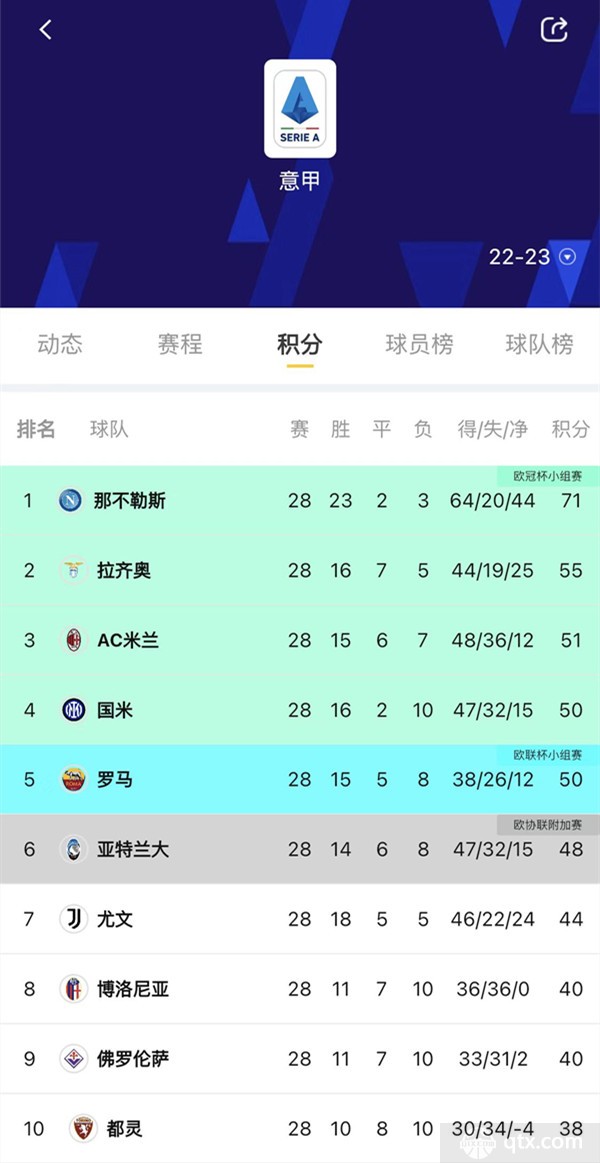The height and width of the screenshot is (1163, 600).
Task: Open the 亚特兰大 team row
Action: coord(300,849)
